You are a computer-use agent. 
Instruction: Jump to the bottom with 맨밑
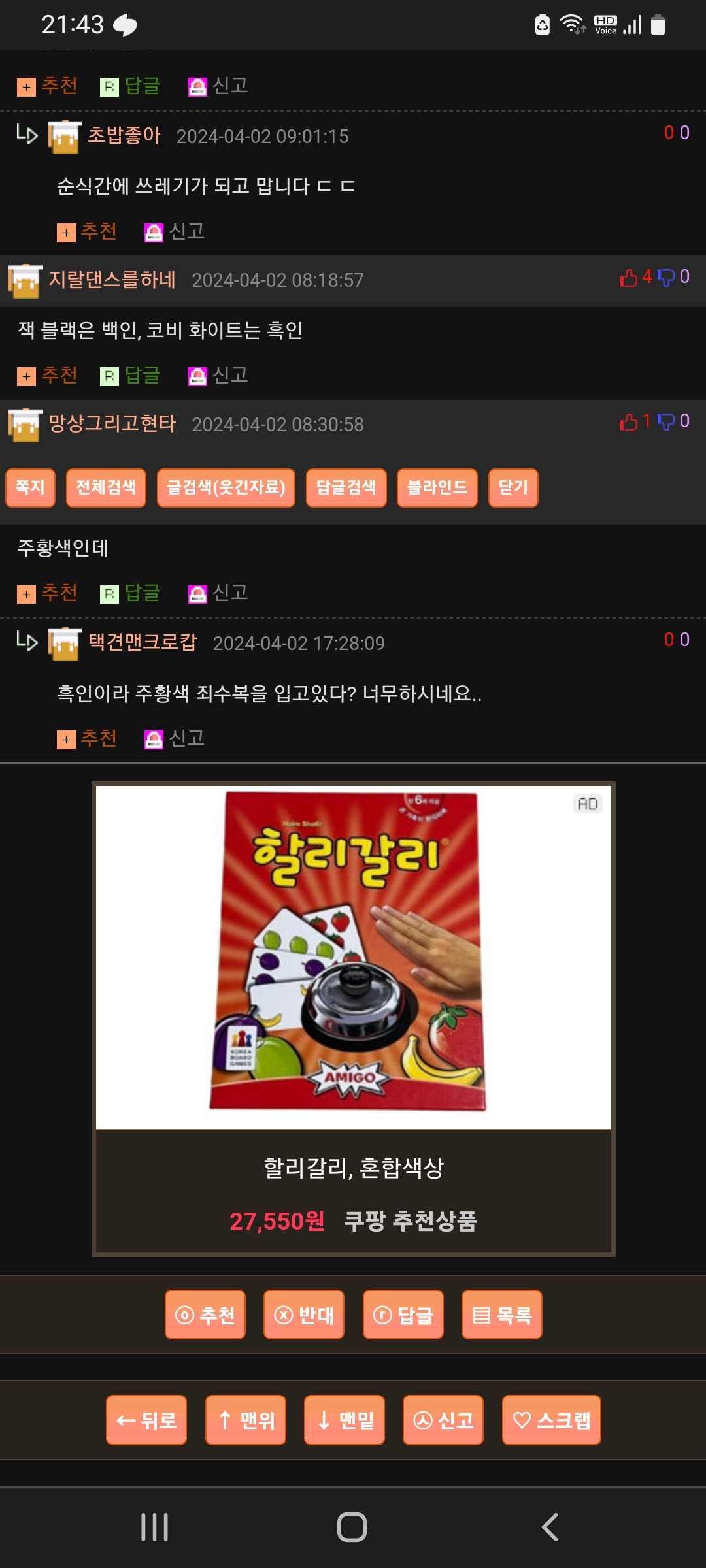[345, 1420]
